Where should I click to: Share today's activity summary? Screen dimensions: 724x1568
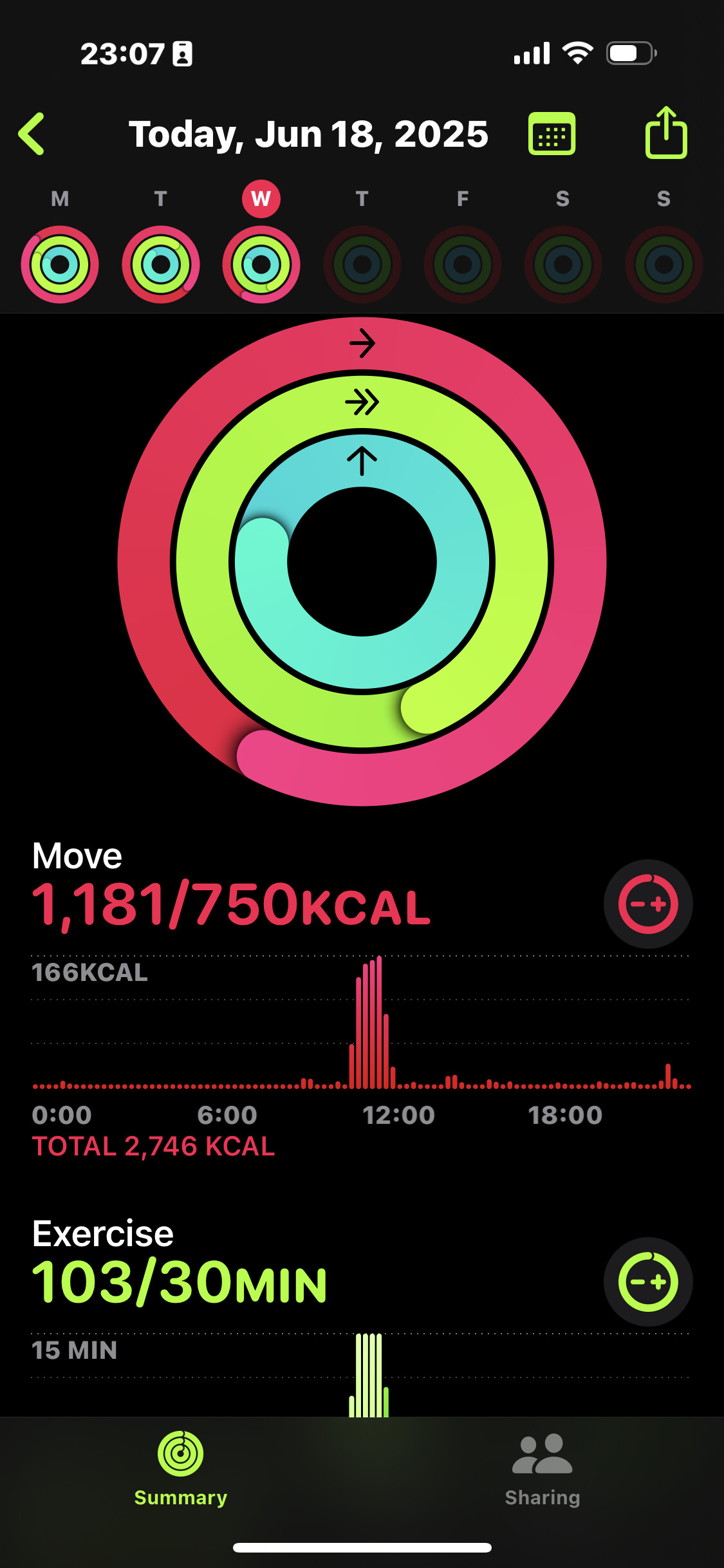pyautogui.click(x=666, y=132)
